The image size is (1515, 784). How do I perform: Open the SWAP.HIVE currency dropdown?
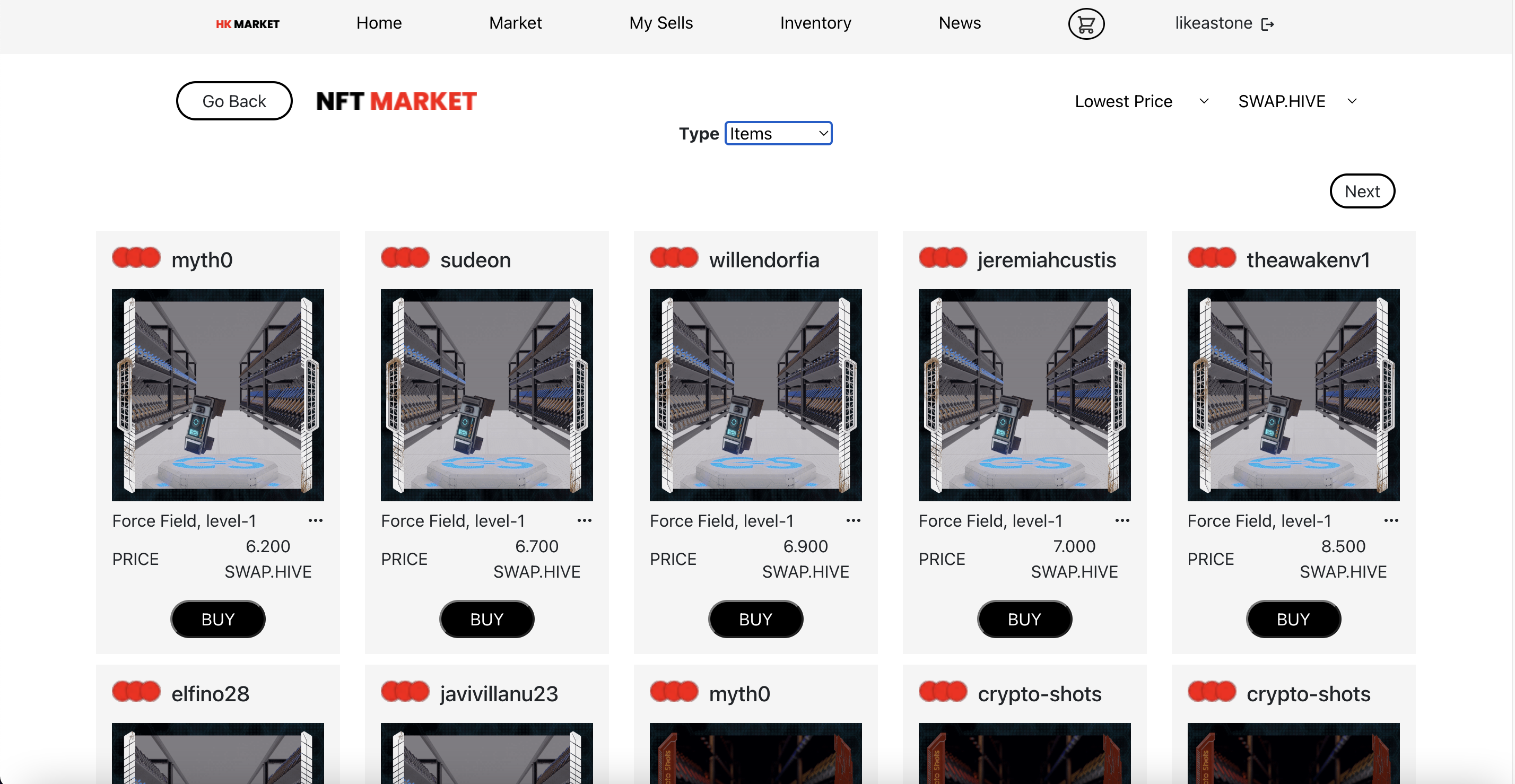click(1297, 101)
